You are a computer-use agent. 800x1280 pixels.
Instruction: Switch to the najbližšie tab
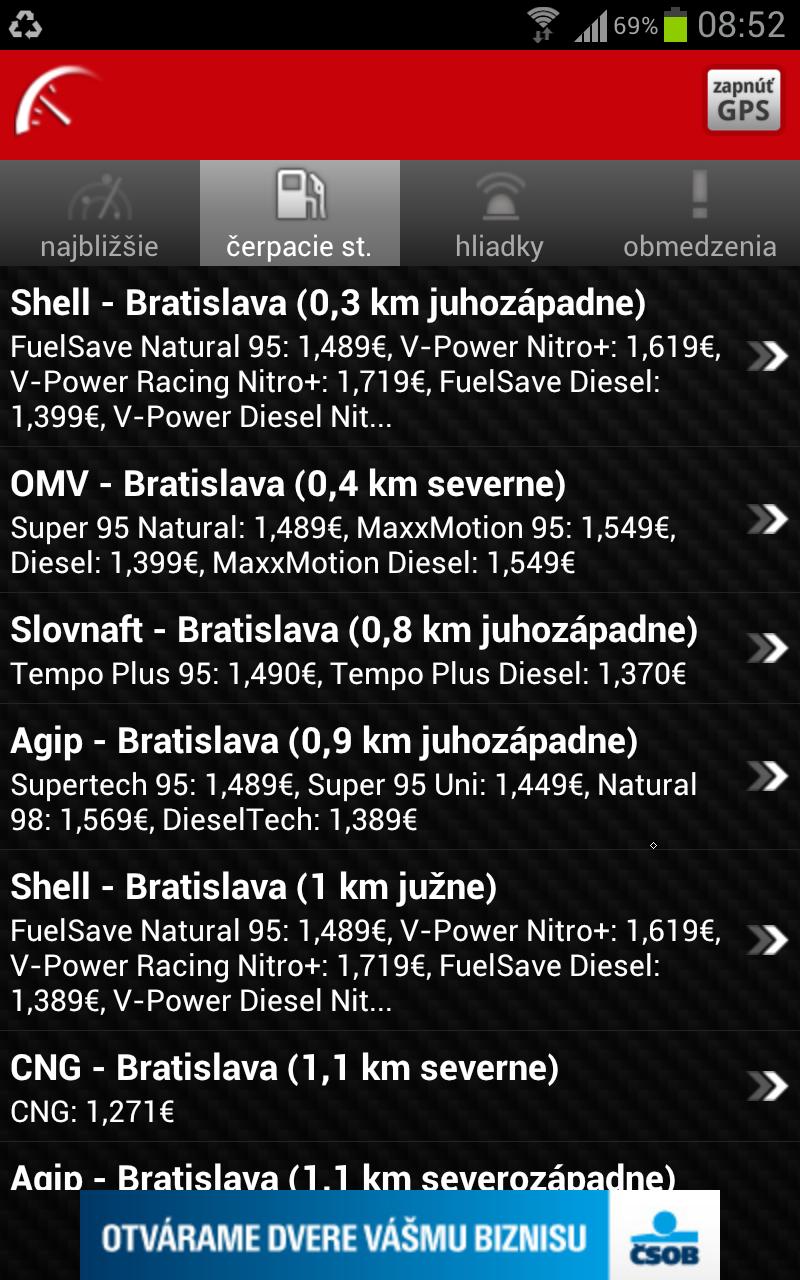pos(100,214)
